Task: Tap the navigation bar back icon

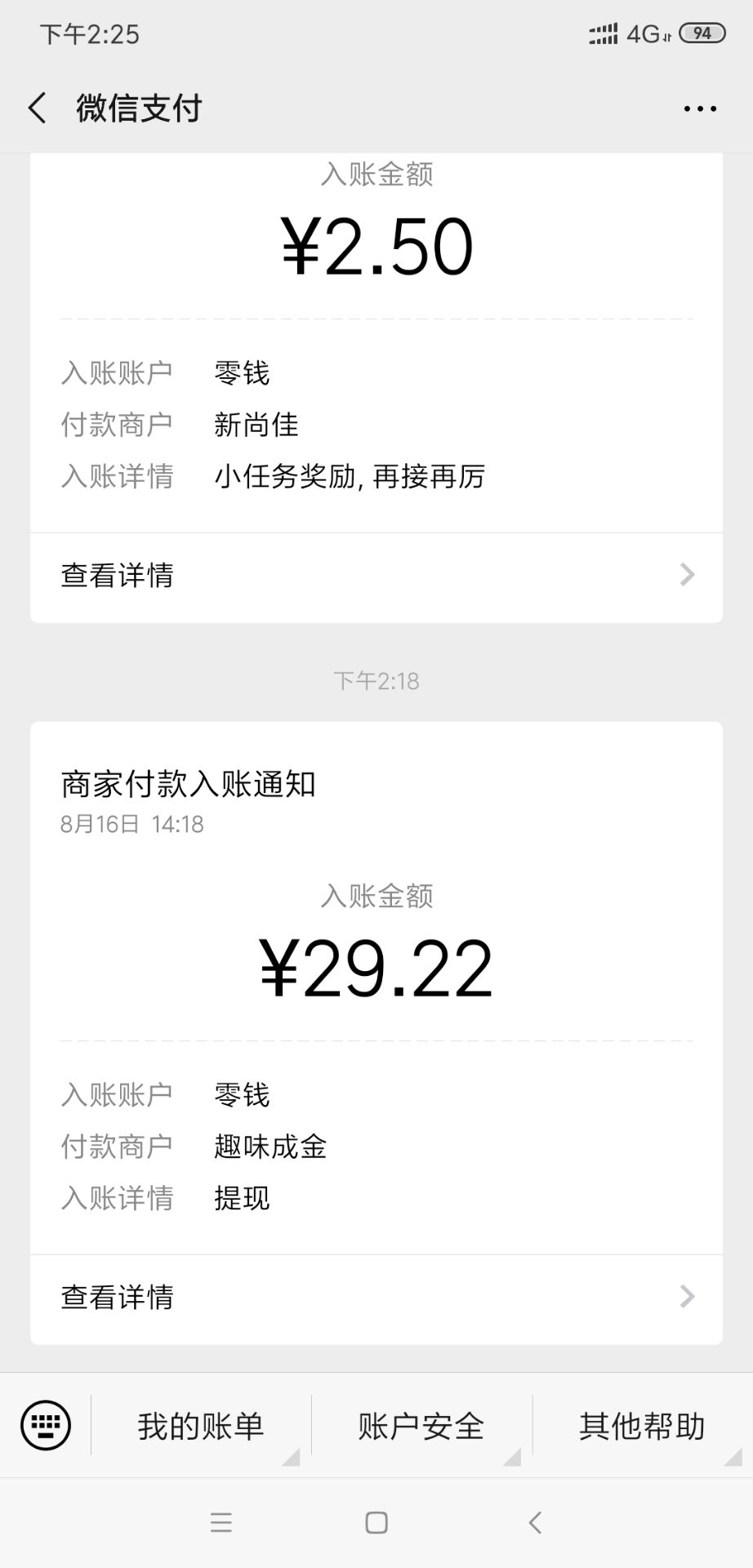Action: tap(535, 1522)
